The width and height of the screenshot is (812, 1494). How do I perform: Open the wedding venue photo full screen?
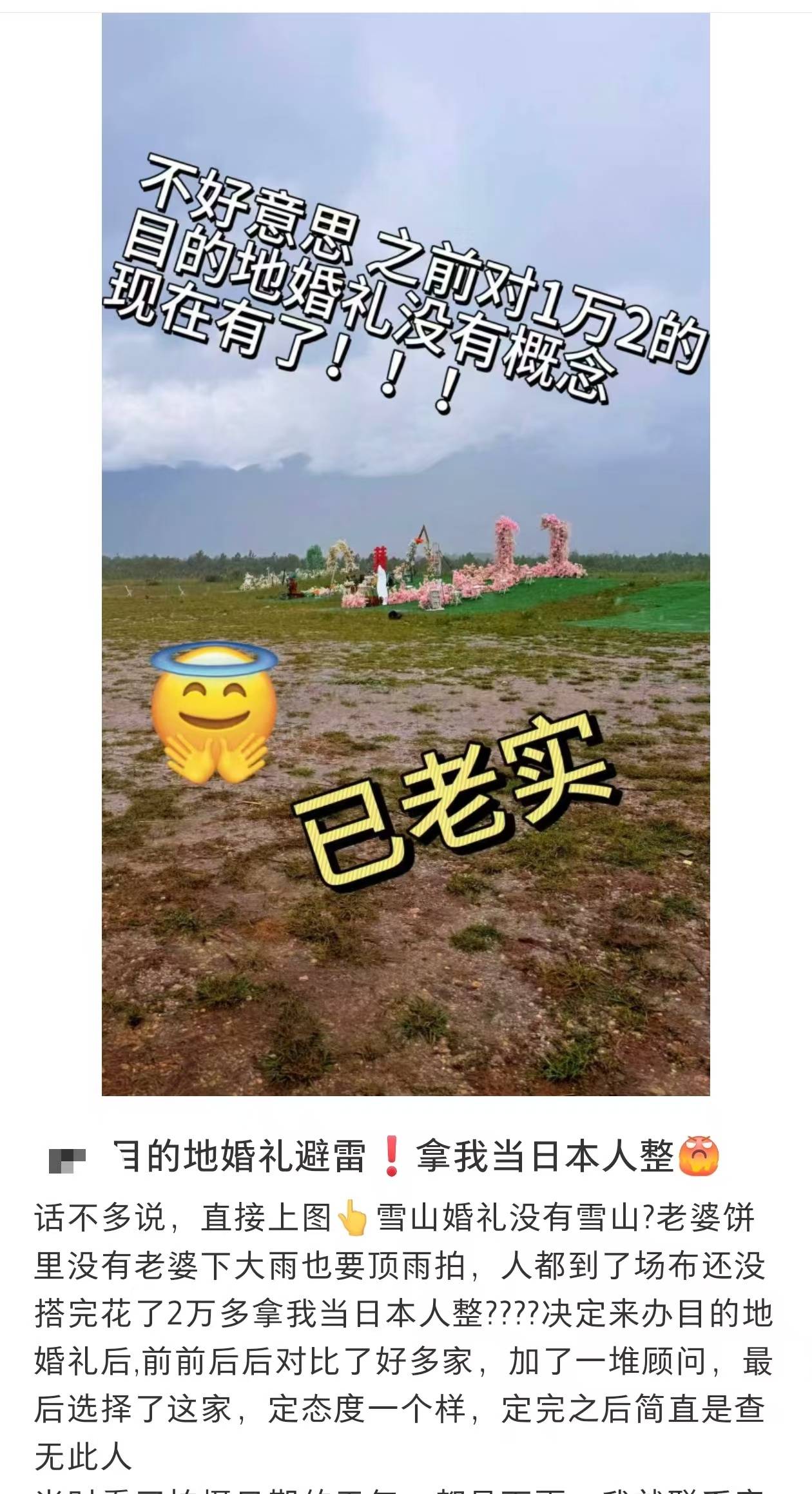(406, 555)
